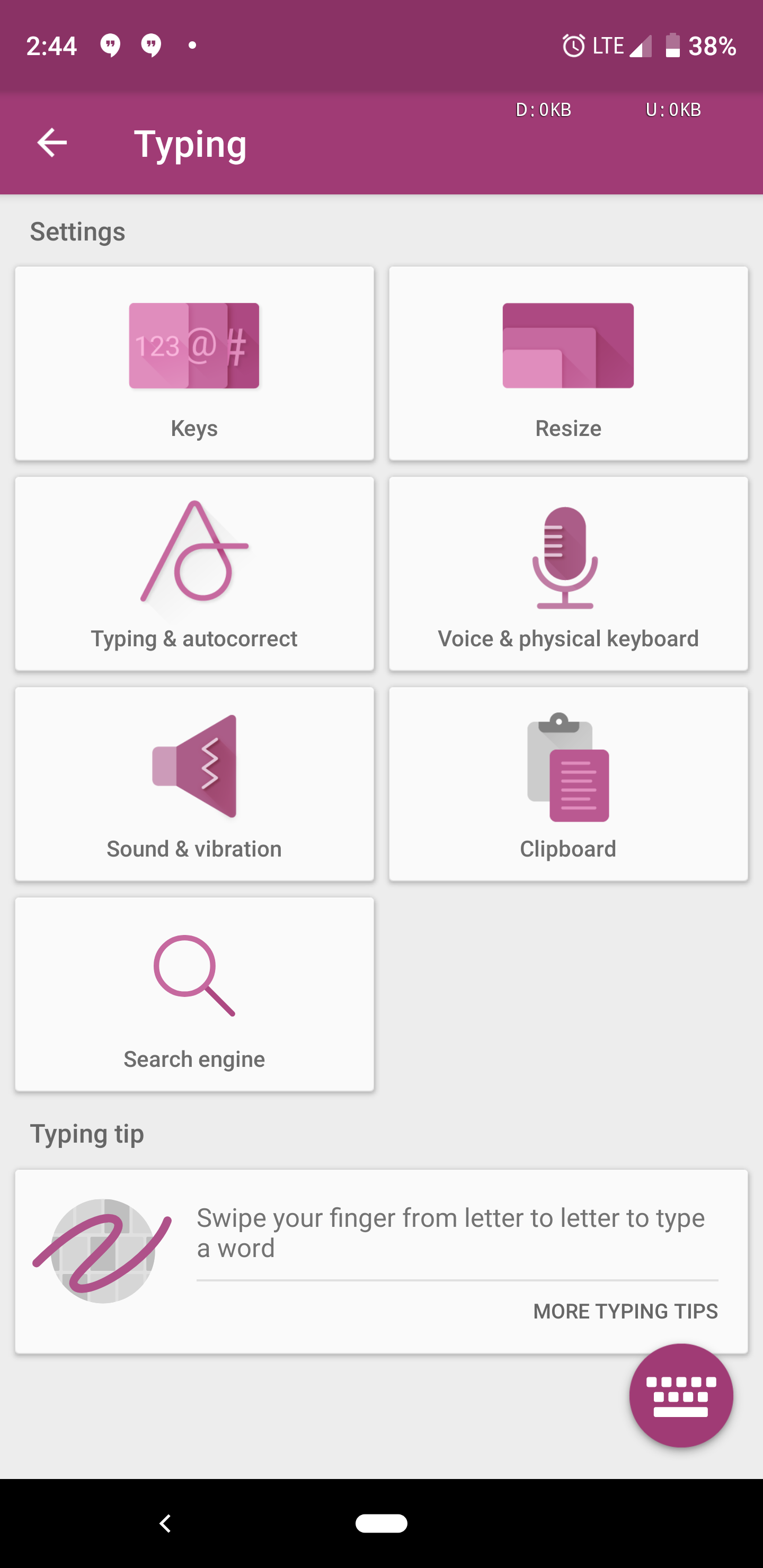Tap the Typing title in the header
The image size is (763, 1568).
190,144
